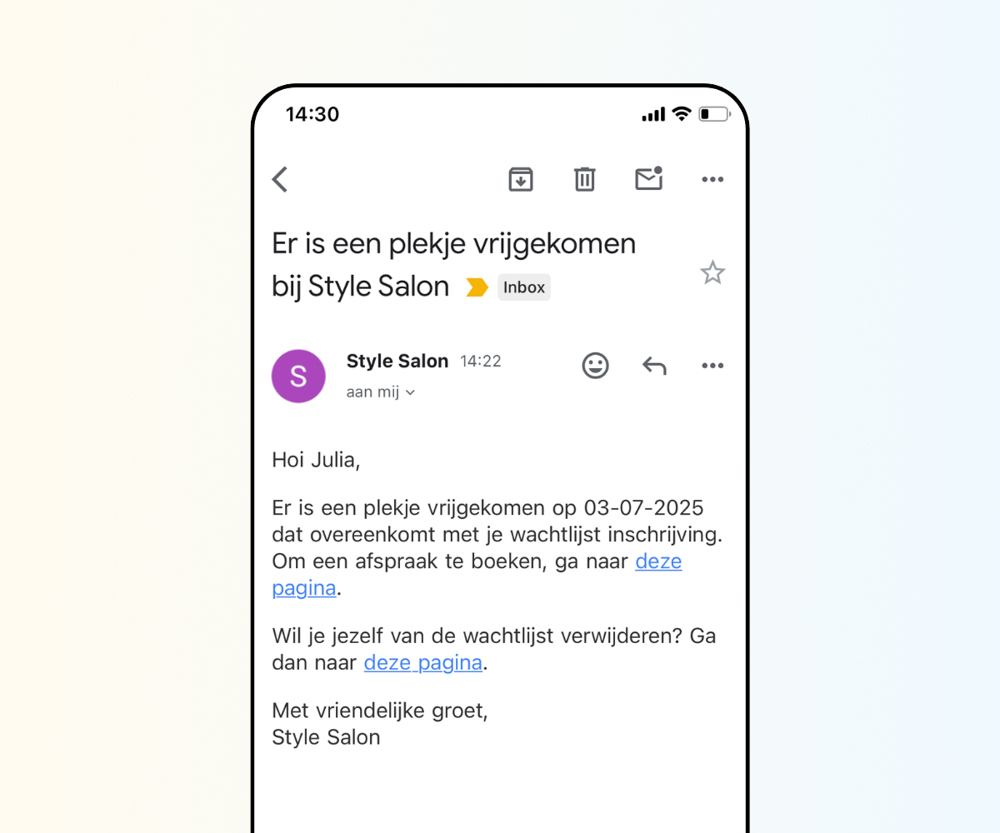Open the top toolbar overflow menu

712,179
